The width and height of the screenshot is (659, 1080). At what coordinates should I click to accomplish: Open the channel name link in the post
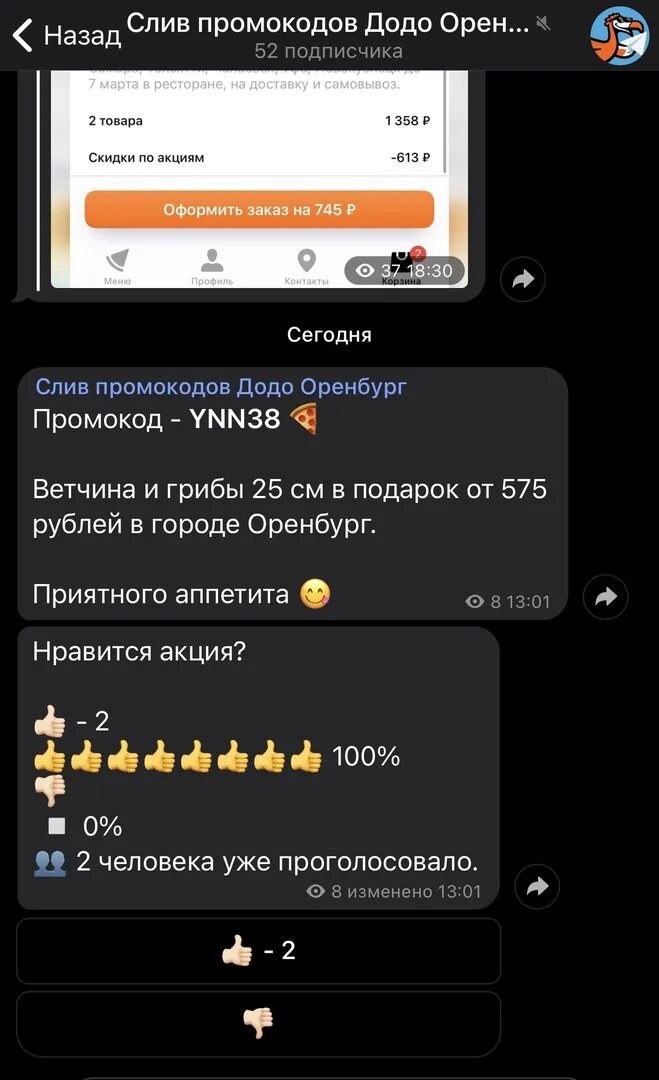(x=221, y=386)
